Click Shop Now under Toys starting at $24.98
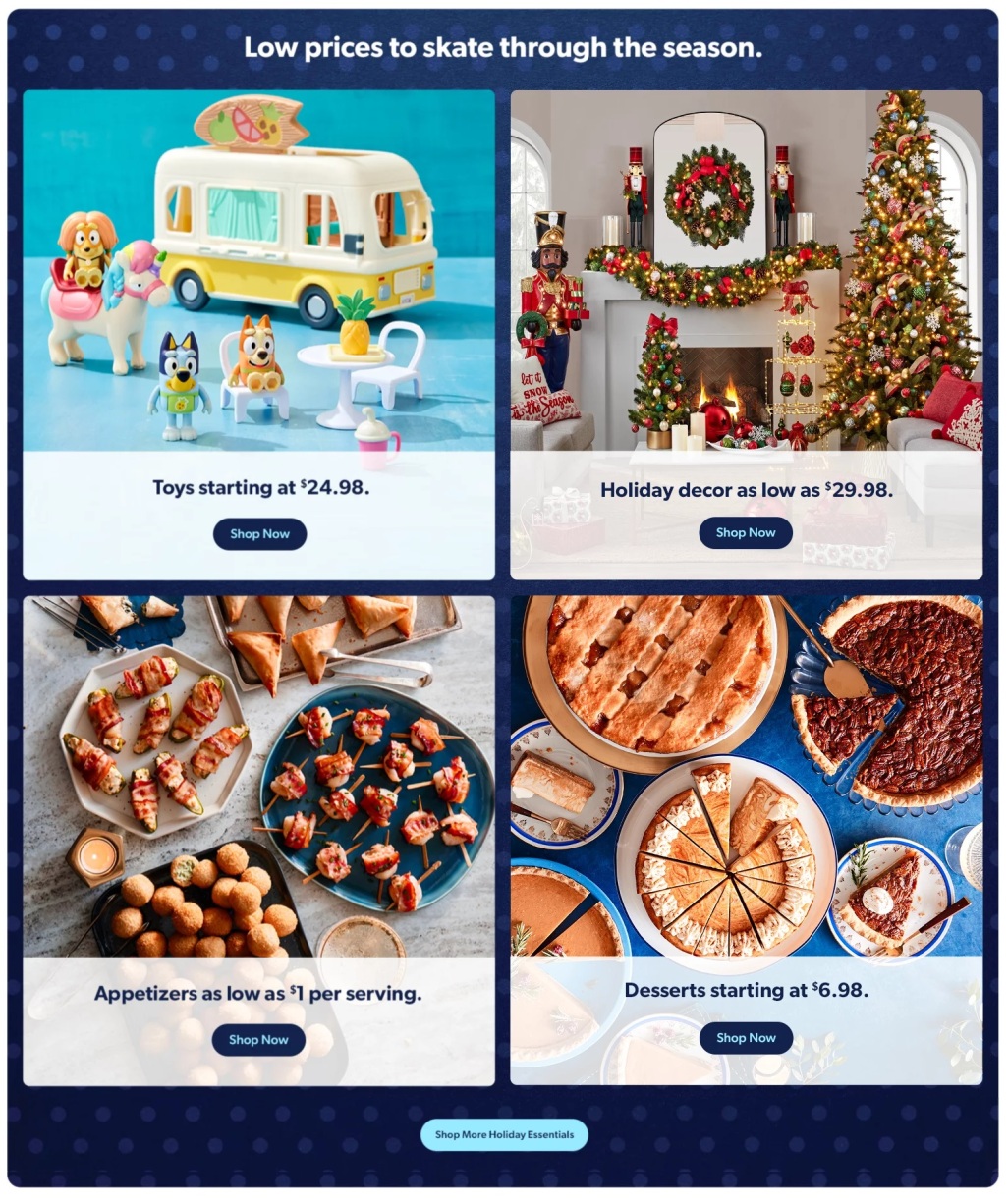This screenshot has width=1008, height=1204. tap(258, 533)
